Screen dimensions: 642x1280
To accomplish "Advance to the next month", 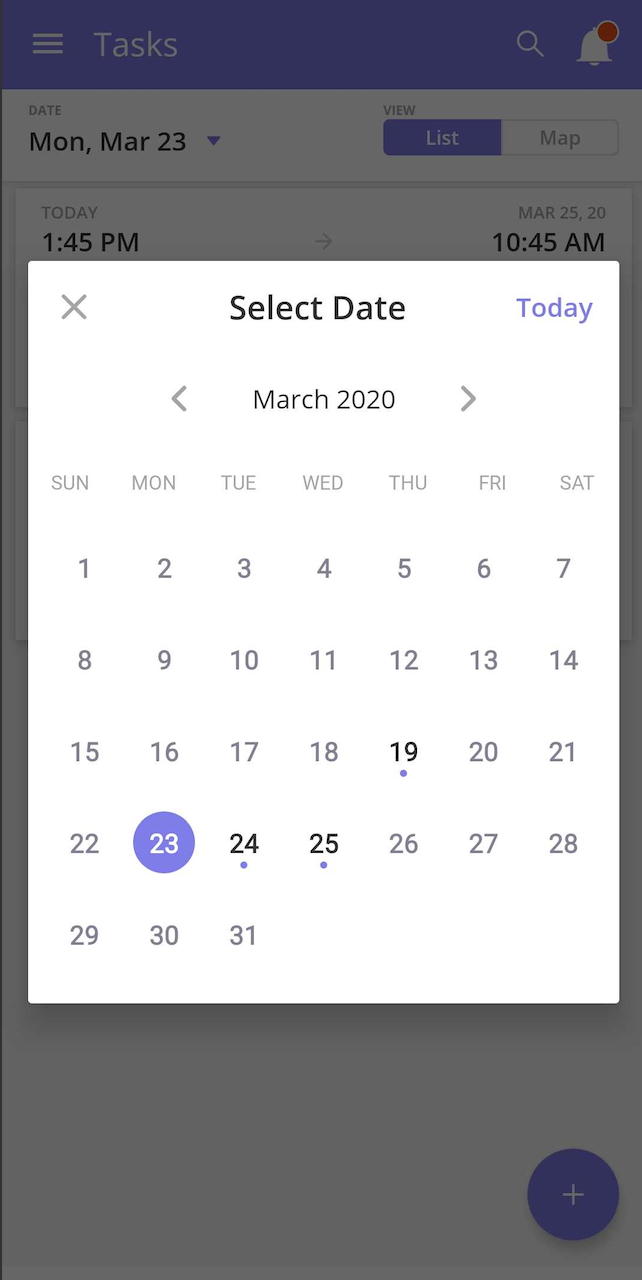I will point(468,399).
